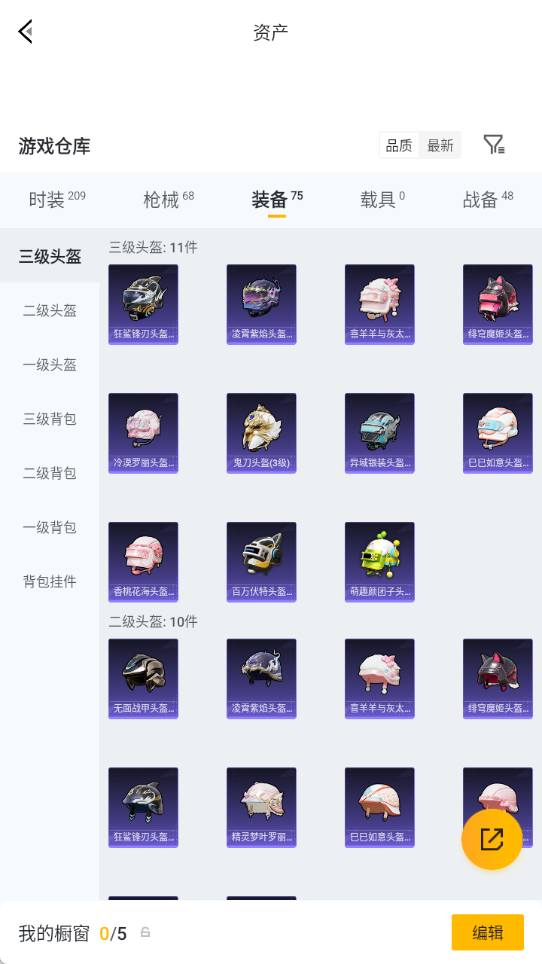The image size is (542, 964).
Task: Tap the orange share floating button
Action: tap(492, 839)
